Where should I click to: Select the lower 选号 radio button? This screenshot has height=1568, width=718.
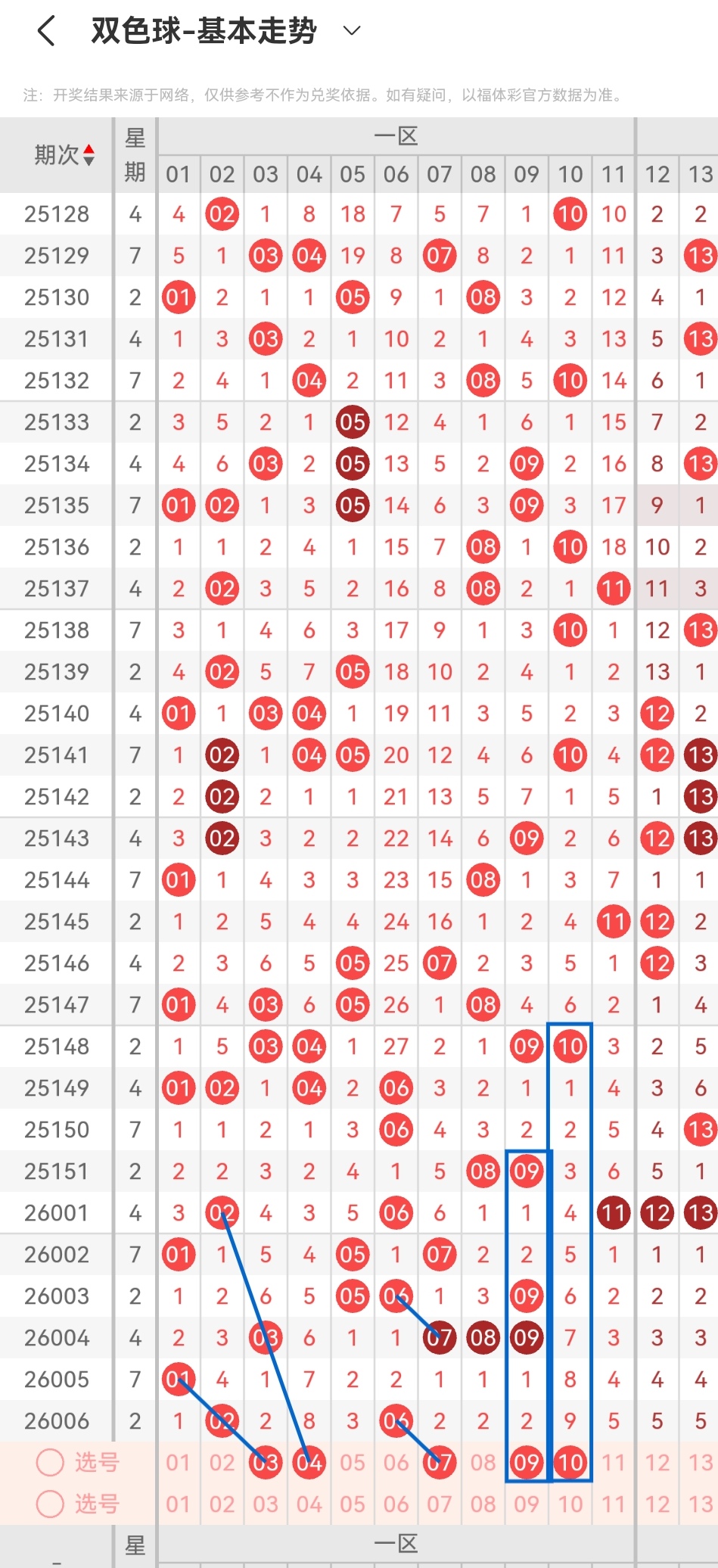[x=50, y=1503]
